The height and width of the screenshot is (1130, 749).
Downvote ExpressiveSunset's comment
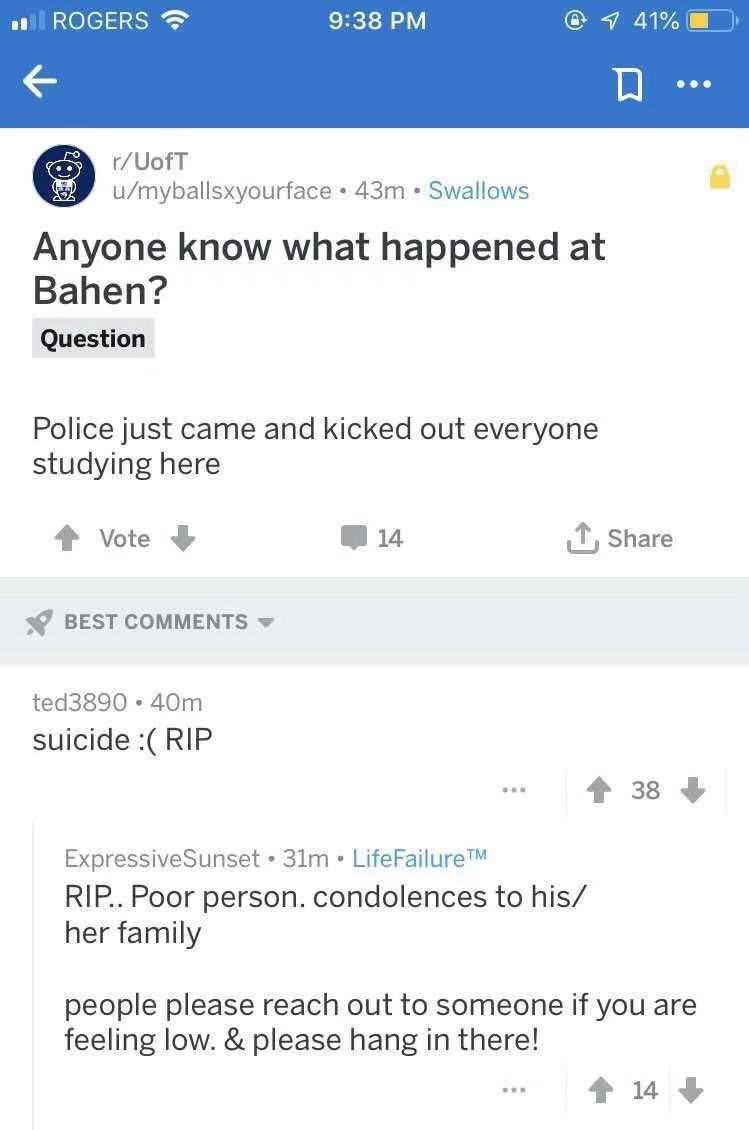coord(692,1090)
